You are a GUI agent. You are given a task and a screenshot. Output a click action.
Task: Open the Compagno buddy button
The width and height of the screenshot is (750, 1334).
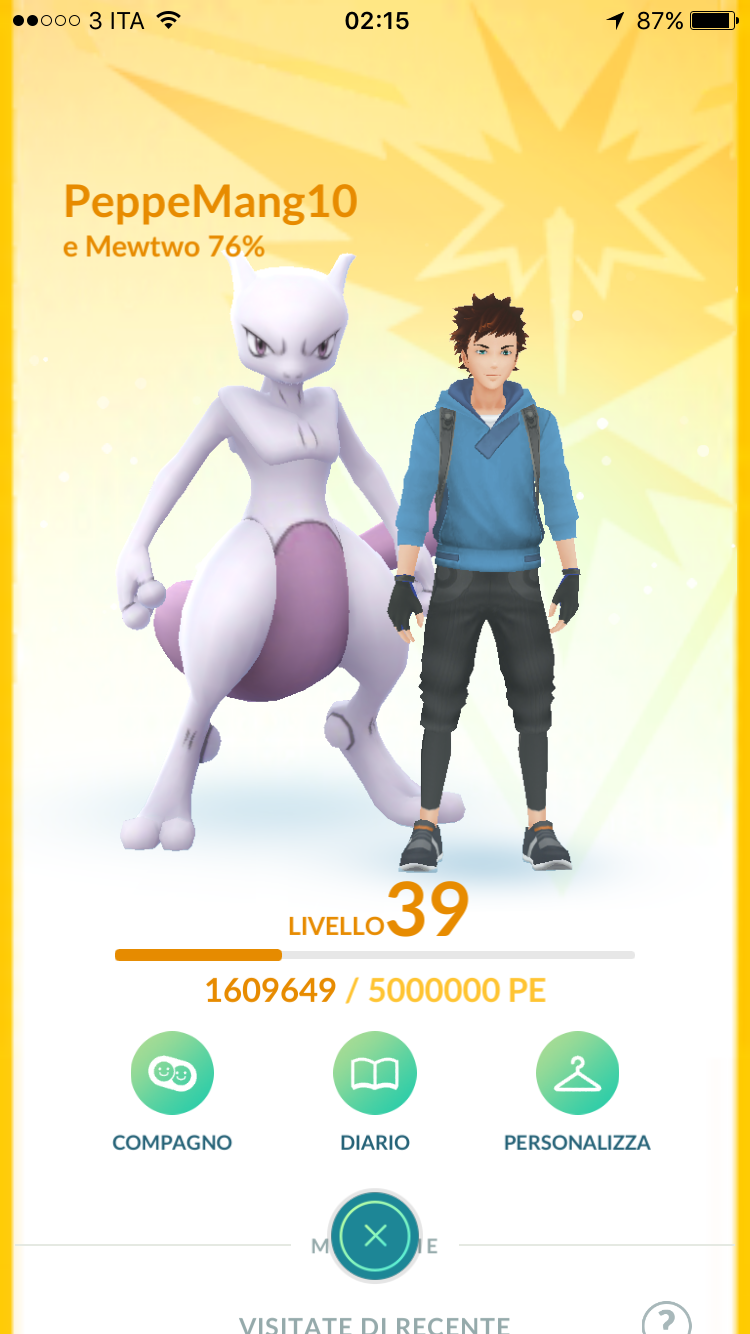(172, 1073)
